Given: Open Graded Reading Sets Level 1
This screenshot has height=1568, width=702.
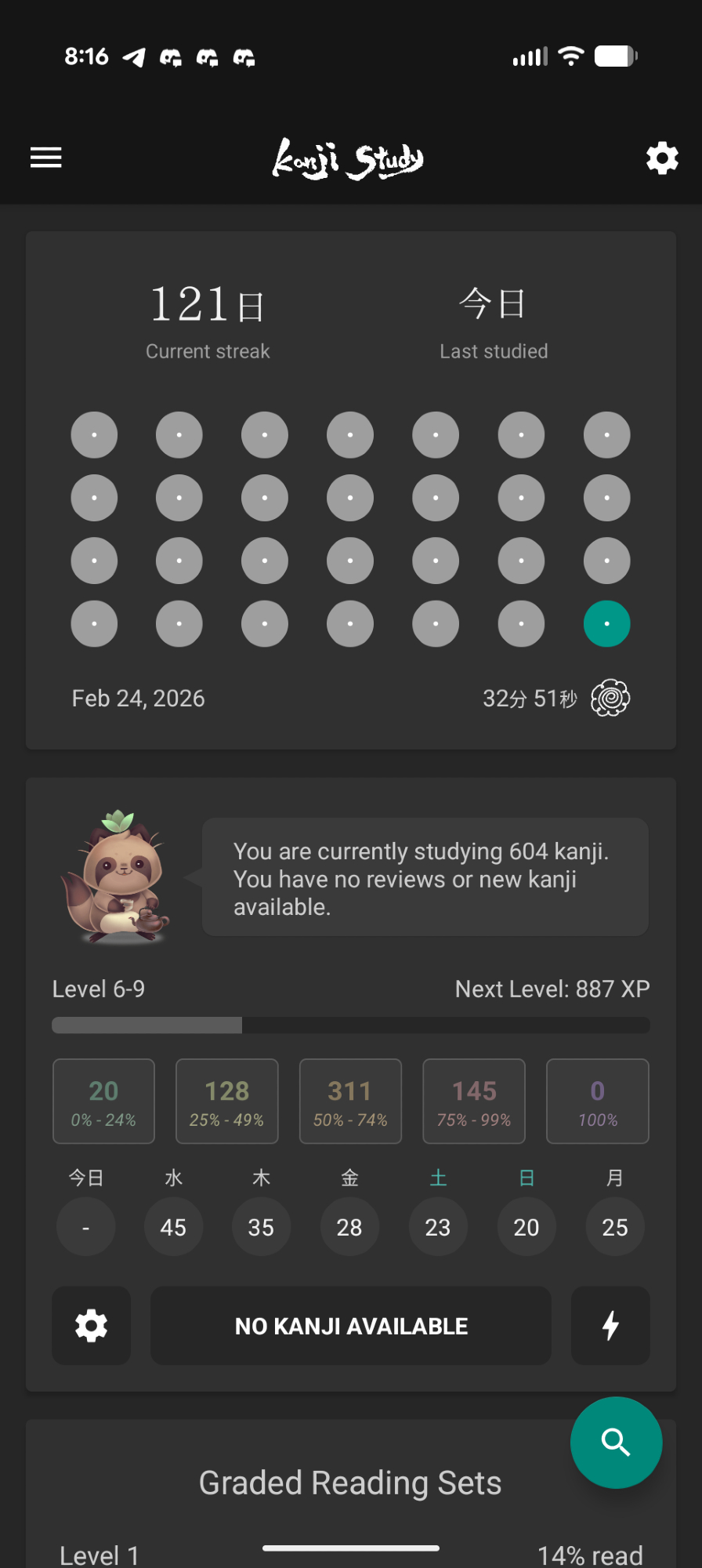Looking at the screenshot, I should [100, 1554].
